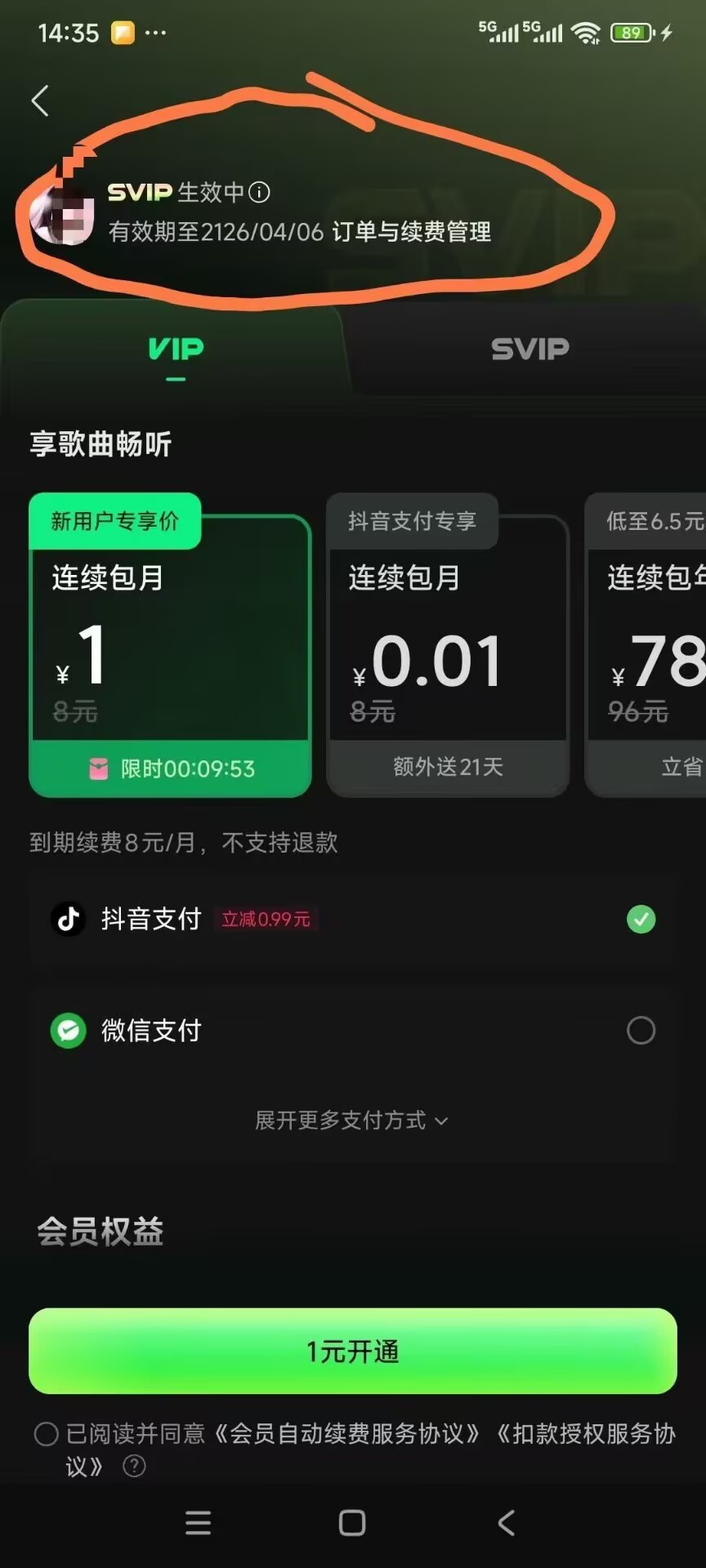The width and height of the screenshot is (706, 1568).
Task: Choose 微信支付 as payment method
Action: (351, 1031)
